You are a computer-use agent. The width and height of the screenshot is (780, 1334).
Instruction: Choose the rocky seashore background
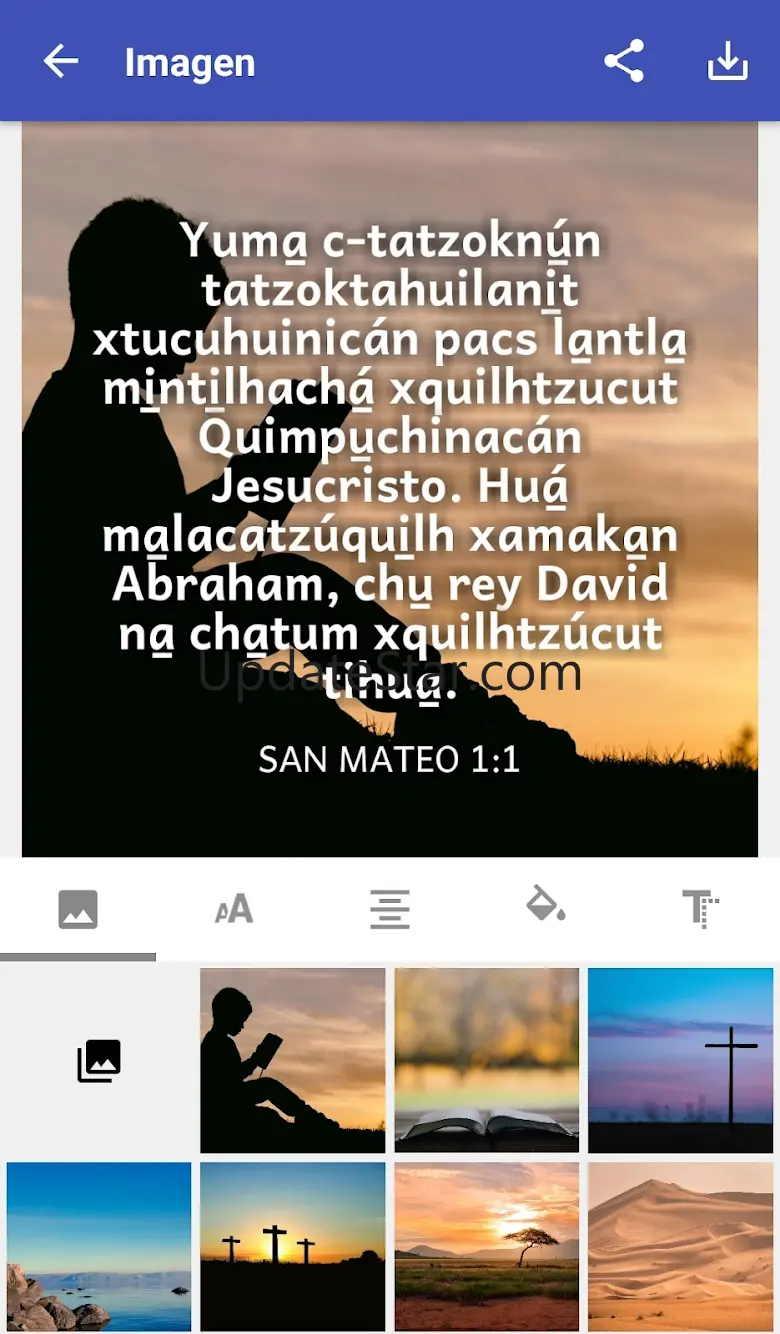[99, 1247]
